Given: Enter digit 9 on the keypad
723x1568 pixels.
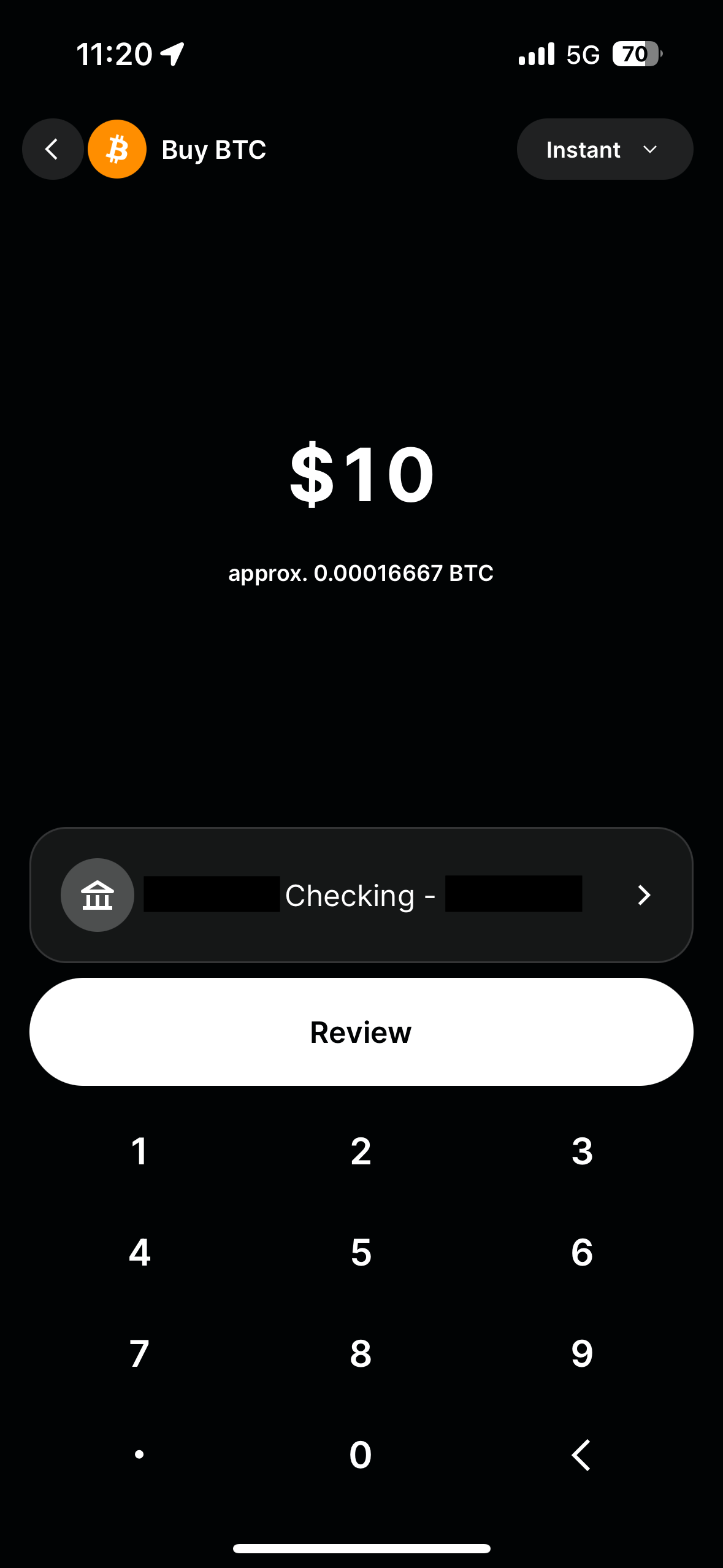Looking at the screenshot, I should pos(582,1353).
